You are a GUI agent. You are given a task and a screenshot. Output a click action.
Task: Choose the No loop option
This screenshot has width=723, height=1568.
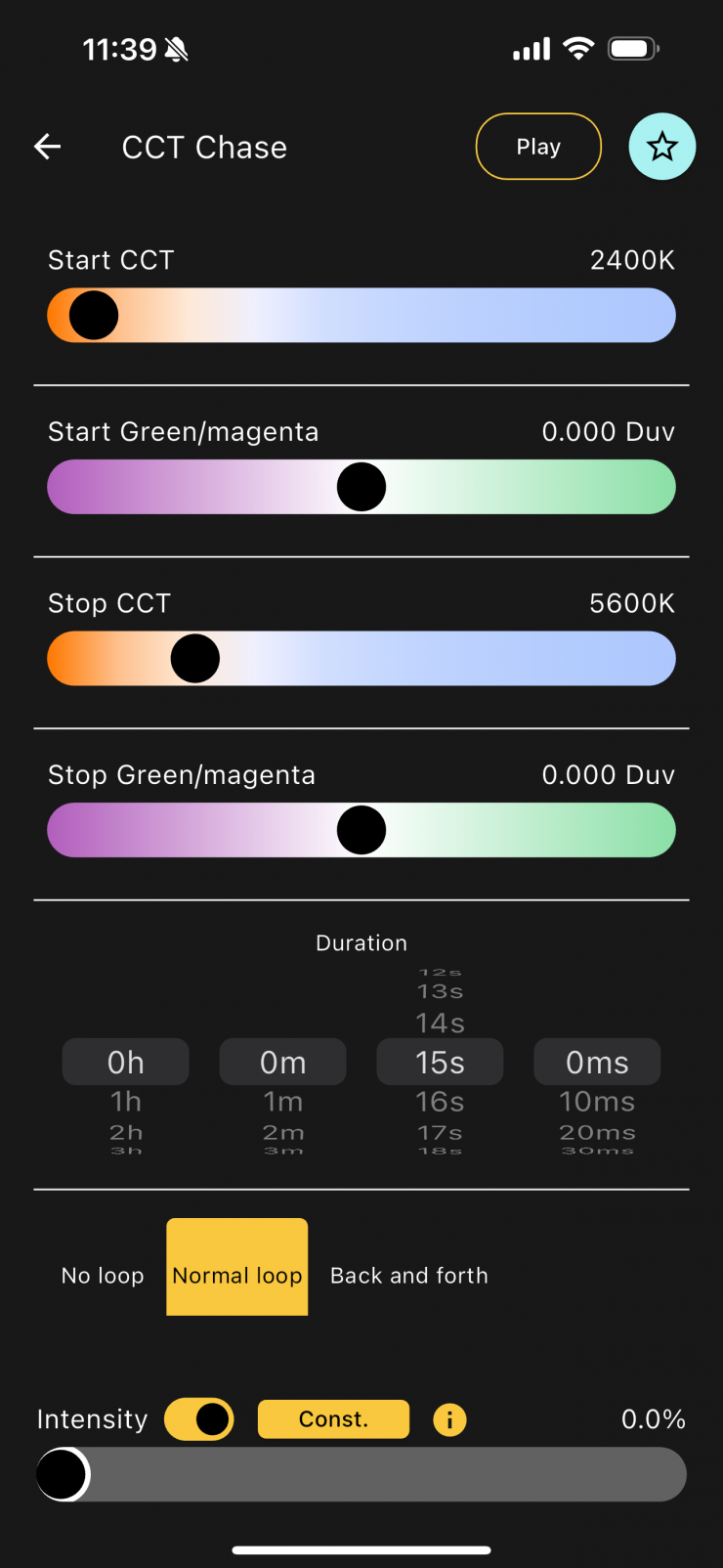point(103,1276)
